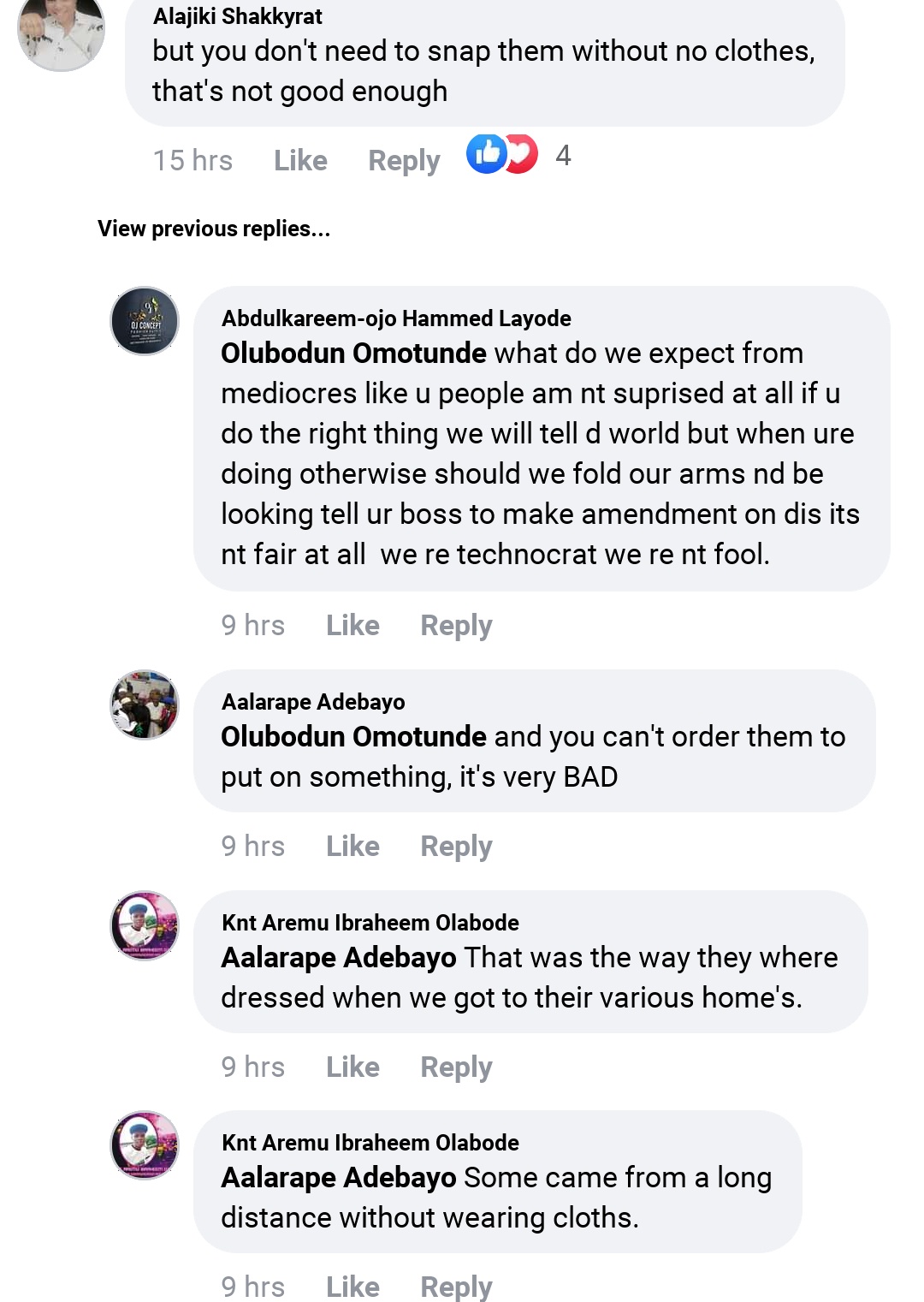Reply to Knt Aremu's "various home's" comment
The width and height of the screenshot is (924, 1302).
click(x=456, y=1067)
